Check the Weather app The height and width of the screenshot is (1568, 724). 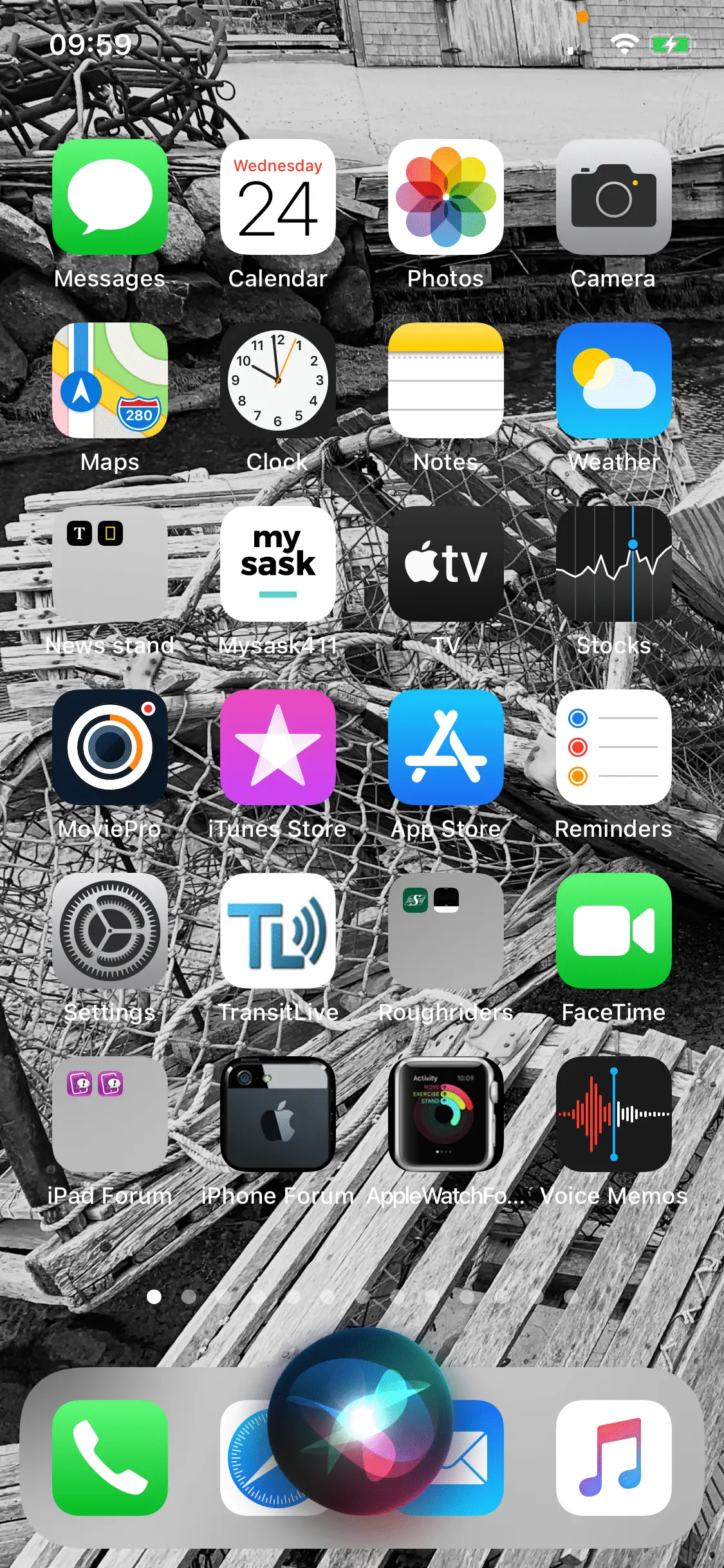614,380
